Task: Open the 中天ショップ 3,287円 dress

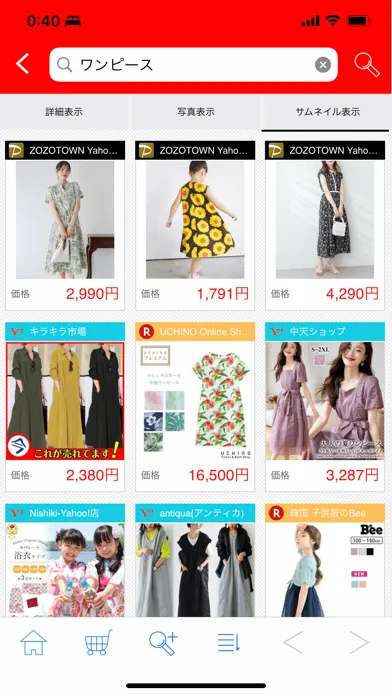Action: [x=325, y=407]
